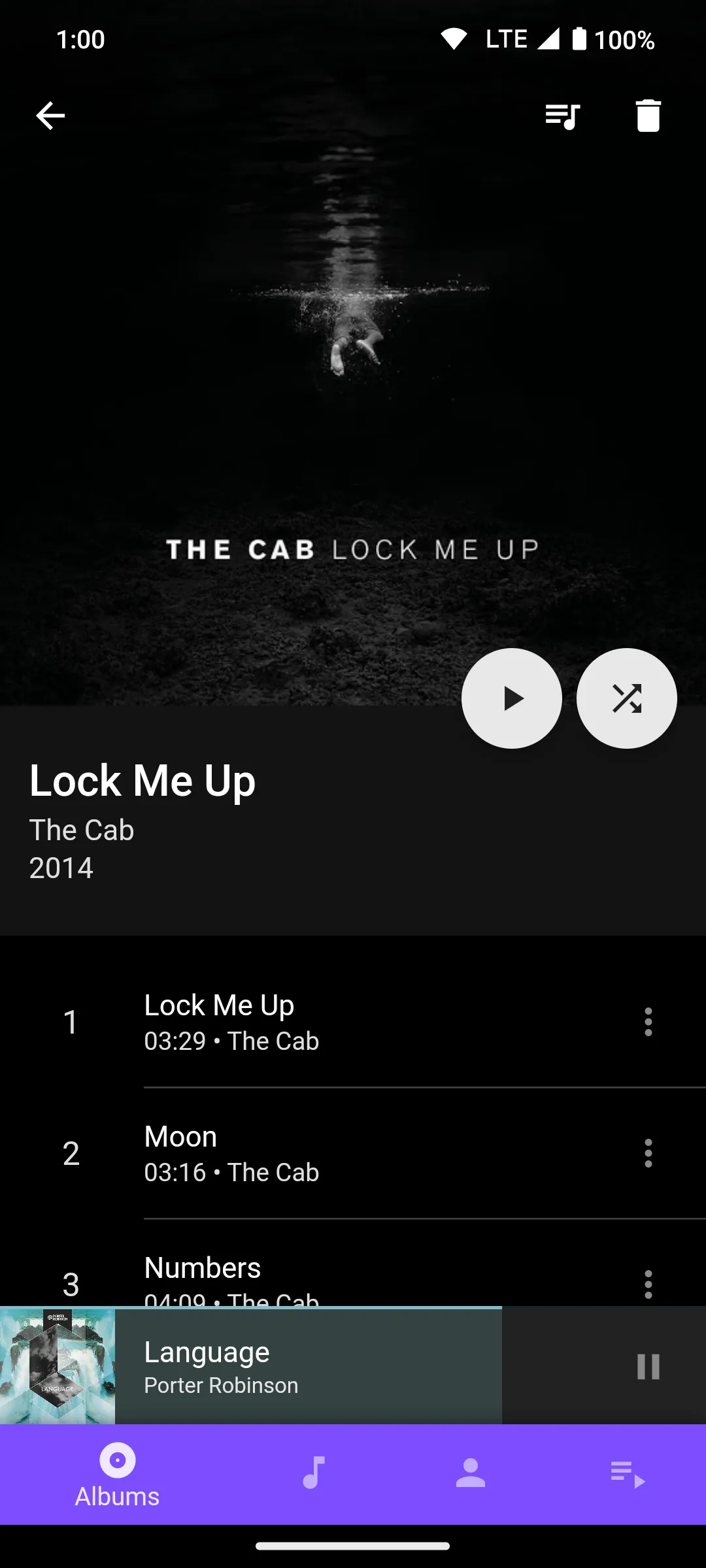706x1568 pixels.
Task: Switch to the playlists tab
Action: point(628,1473)
